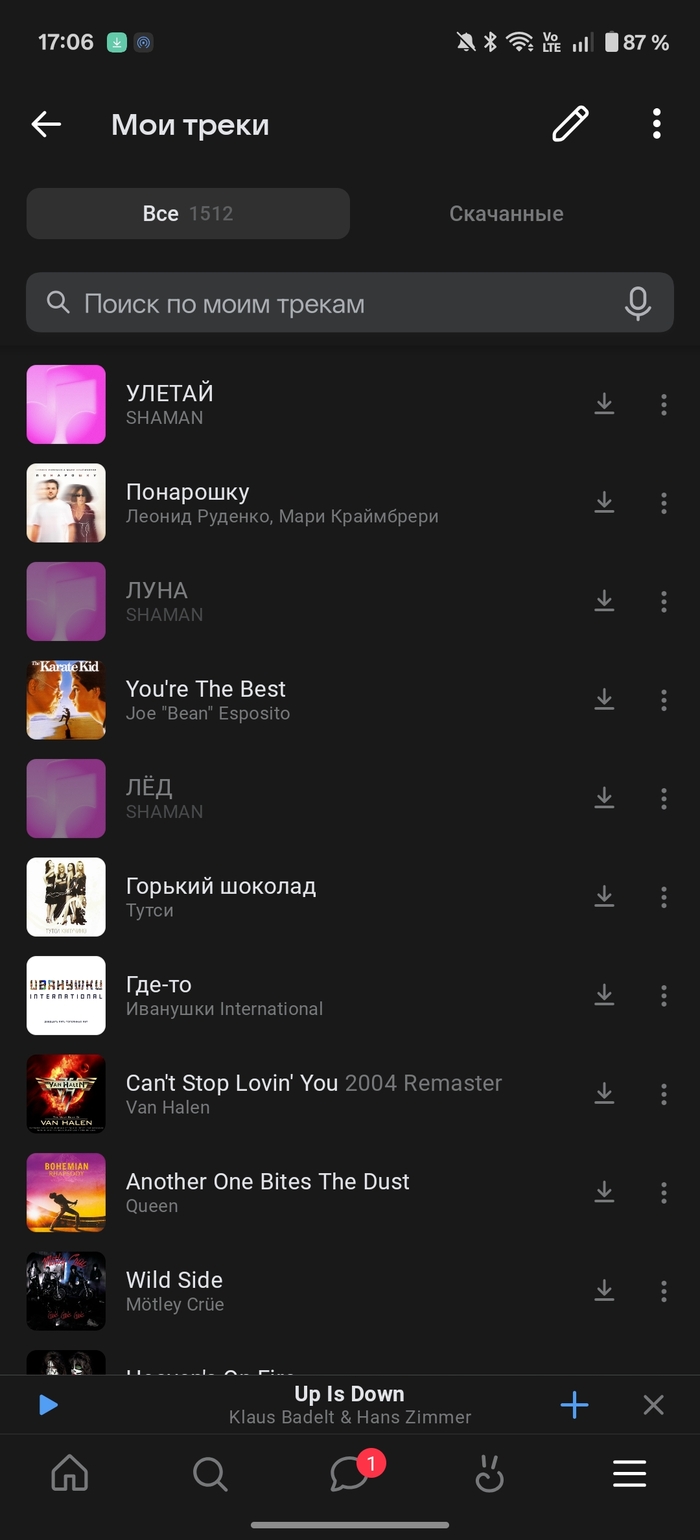Start voice search with the microphone
The width and height of the screenshot is (700, 1540).
(637, 303)
